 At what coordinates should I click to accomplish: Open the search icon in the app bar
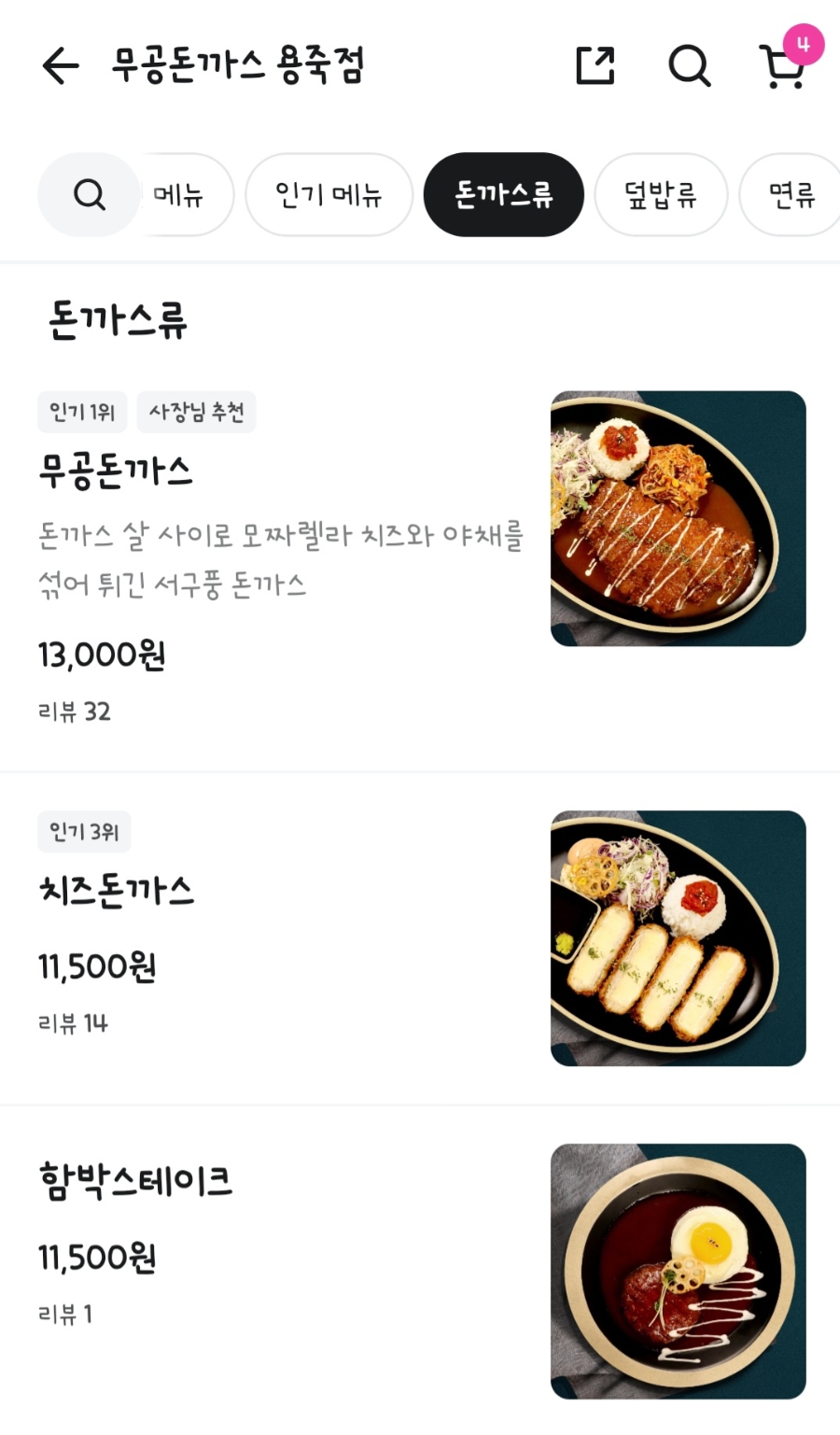click(x=690, y=65)
